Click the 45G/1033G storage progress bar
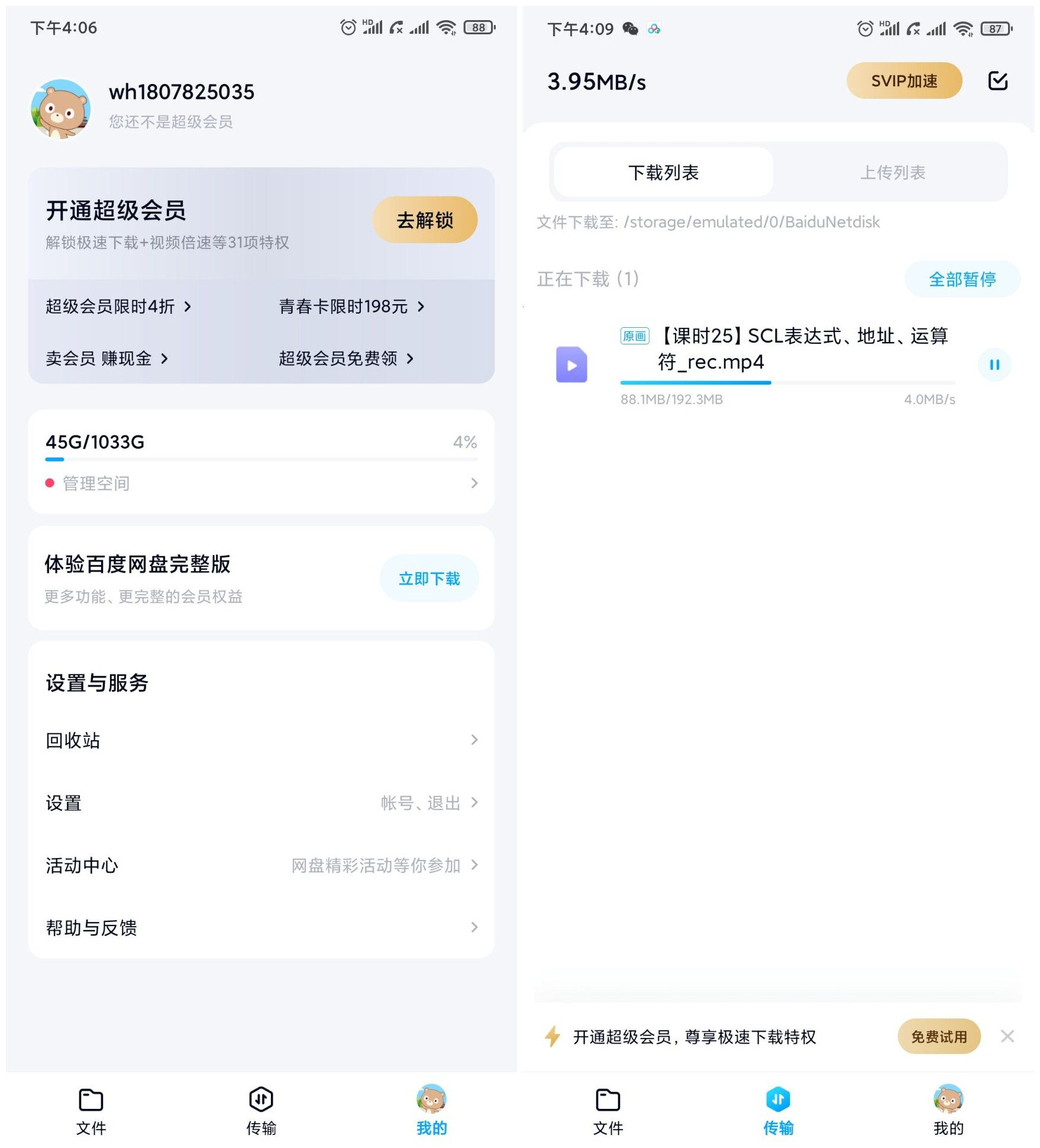 tap(260, 460)
